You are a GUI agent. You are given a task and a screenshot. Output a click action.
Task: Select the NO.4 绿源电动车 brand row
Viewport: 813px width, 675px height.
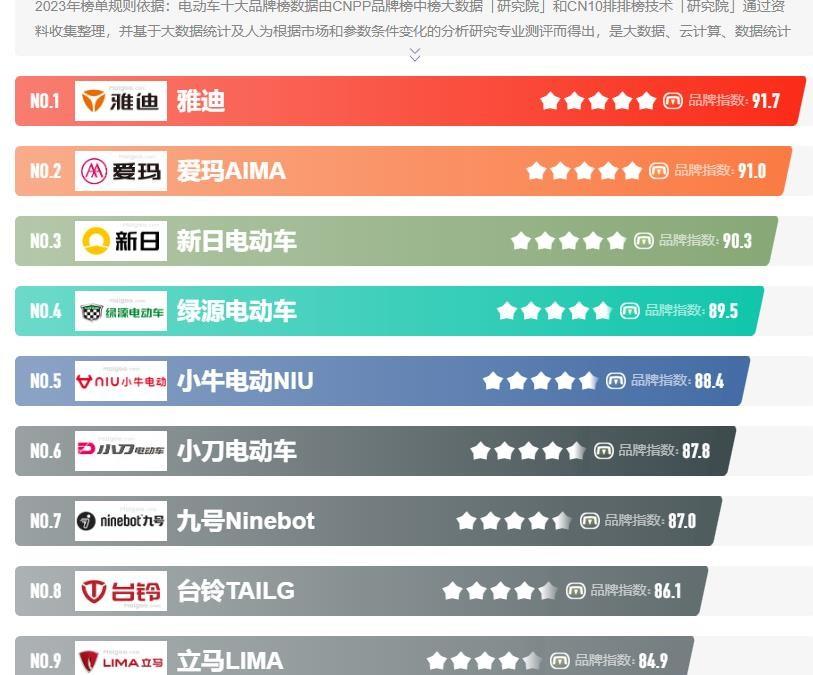236,311
